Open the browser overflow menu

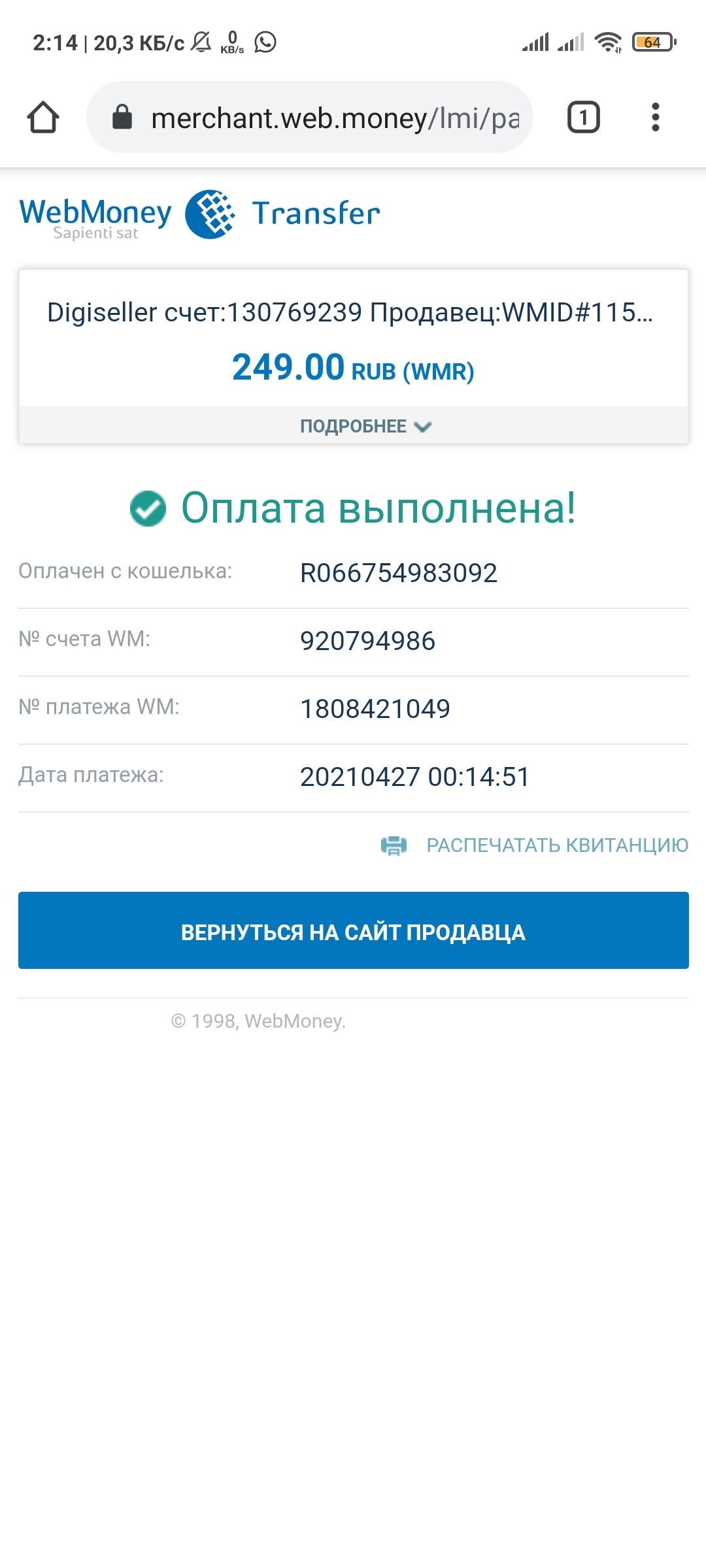click(x=656, y=118)
